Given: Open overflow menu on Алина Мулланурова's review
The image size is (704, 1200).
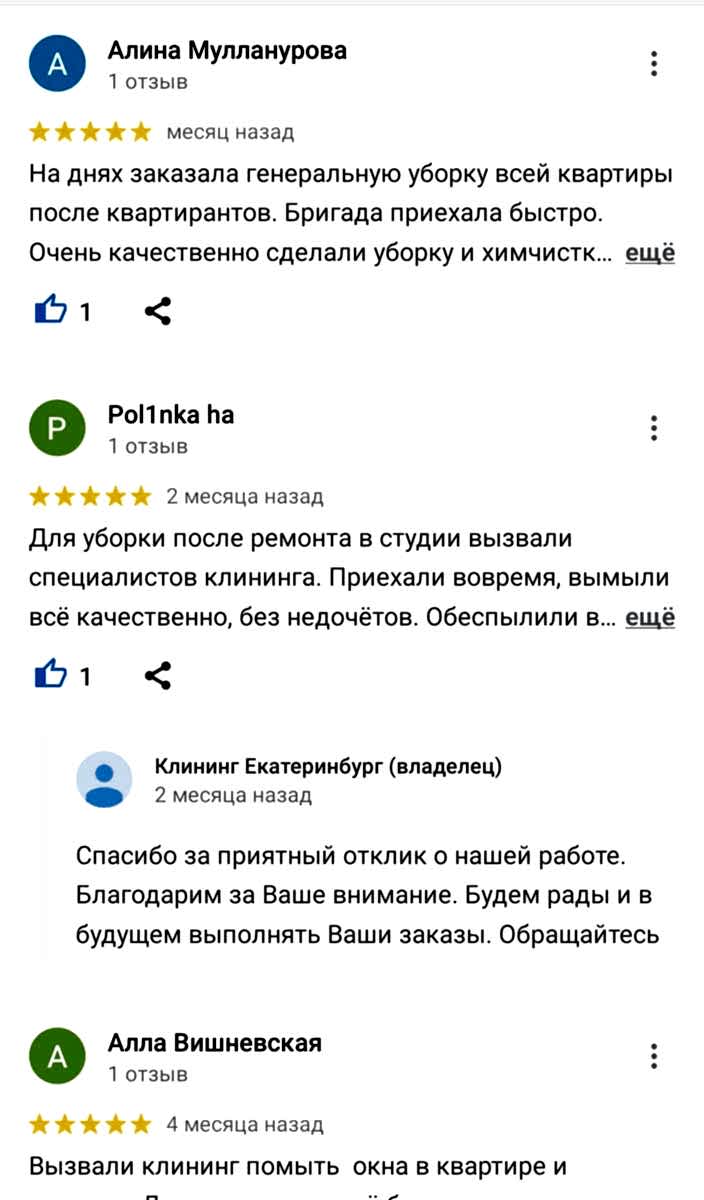Looking at the screenshot, I should click(x=654, y=64).
